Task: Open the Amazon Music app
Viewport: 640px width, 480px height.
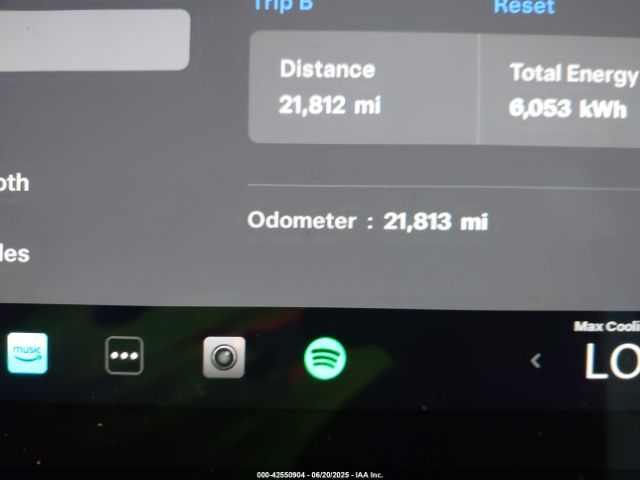Action: tap(27, 354)
